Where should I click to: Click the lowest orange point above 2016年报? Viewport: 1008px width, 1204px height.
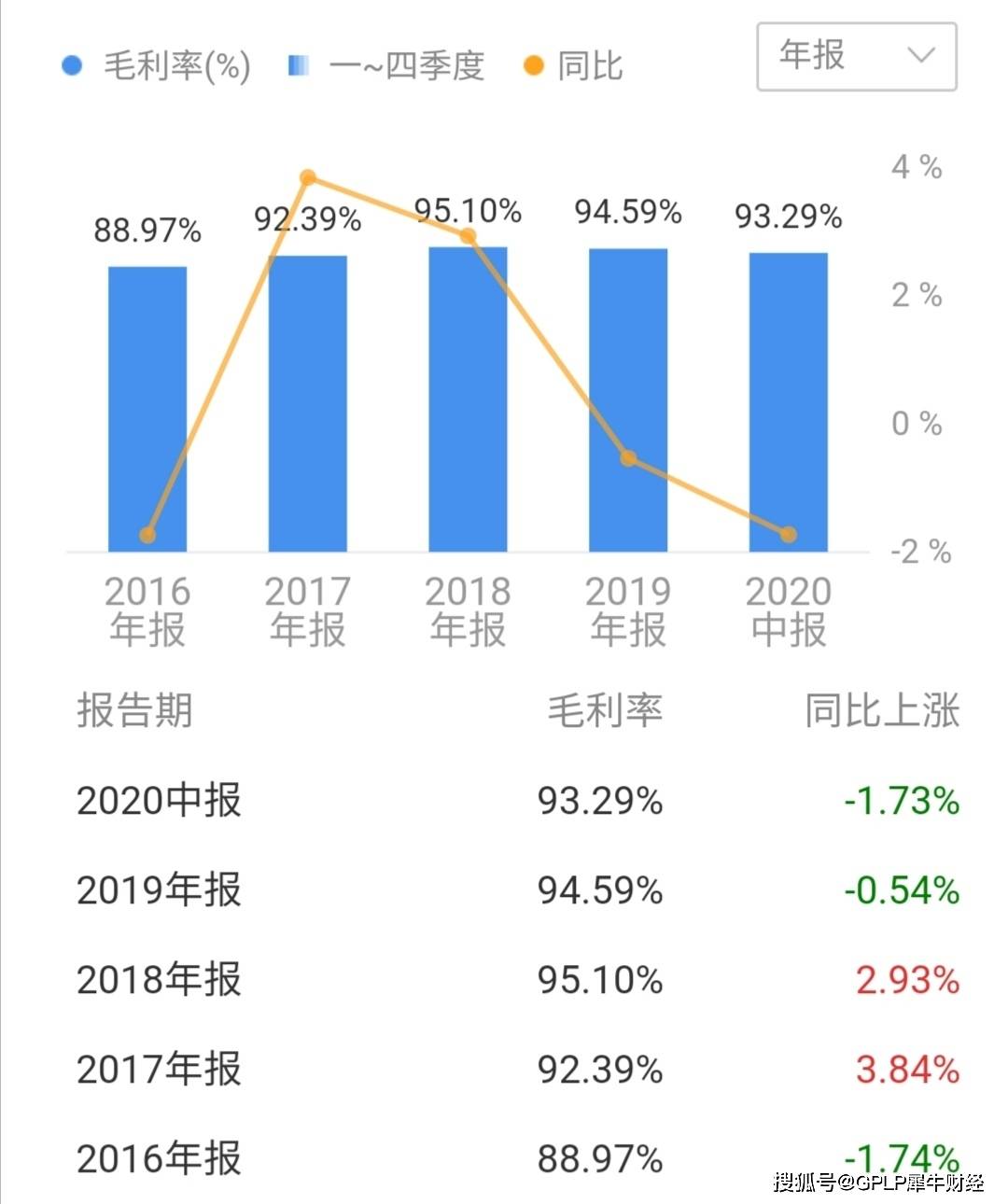click(x=147, y=534)
